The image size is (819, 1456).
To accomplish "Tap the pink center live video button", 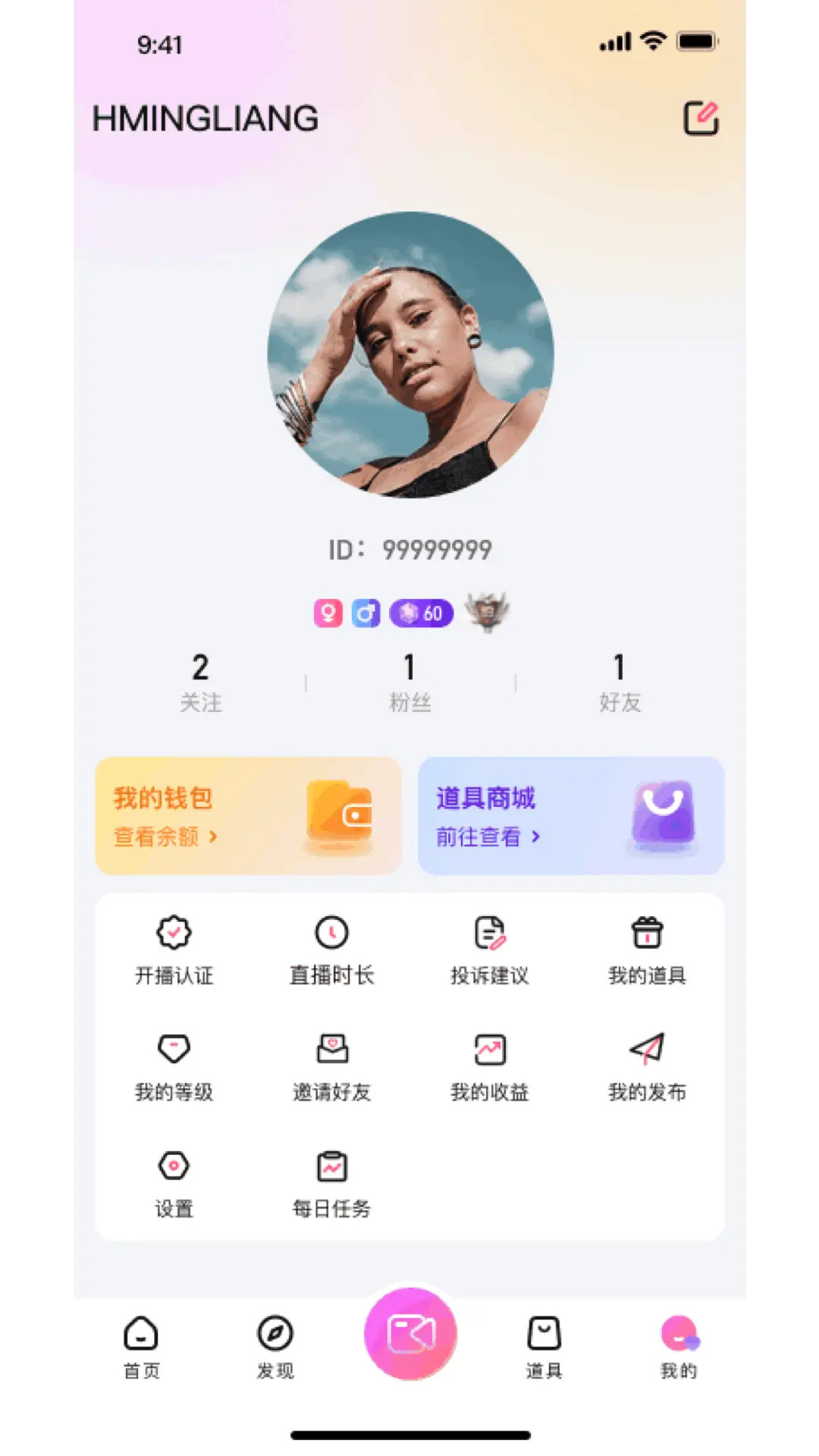I will click(410, 1333).
